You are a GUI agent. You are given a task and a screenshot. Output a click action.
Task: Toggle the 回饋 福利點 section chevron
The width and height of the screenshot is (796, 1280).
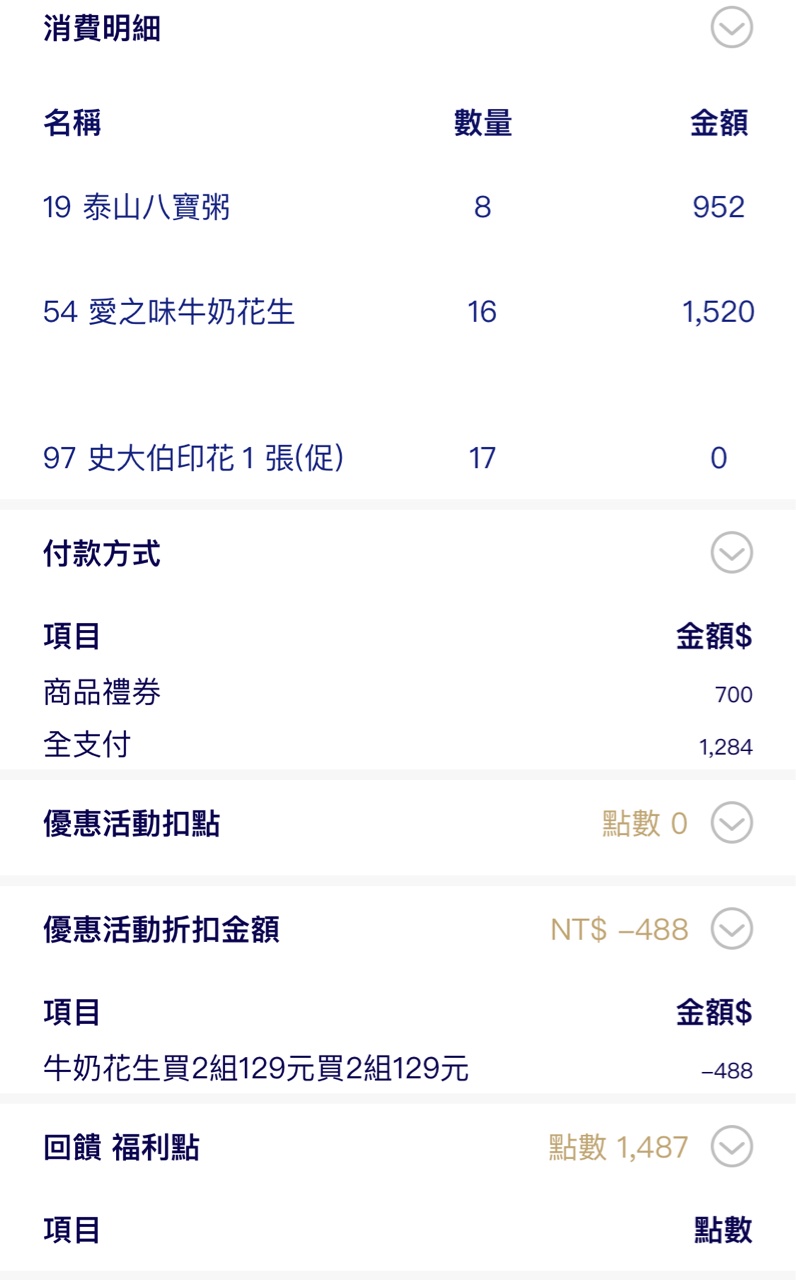pyautogui.click(x=731, y=1146)
